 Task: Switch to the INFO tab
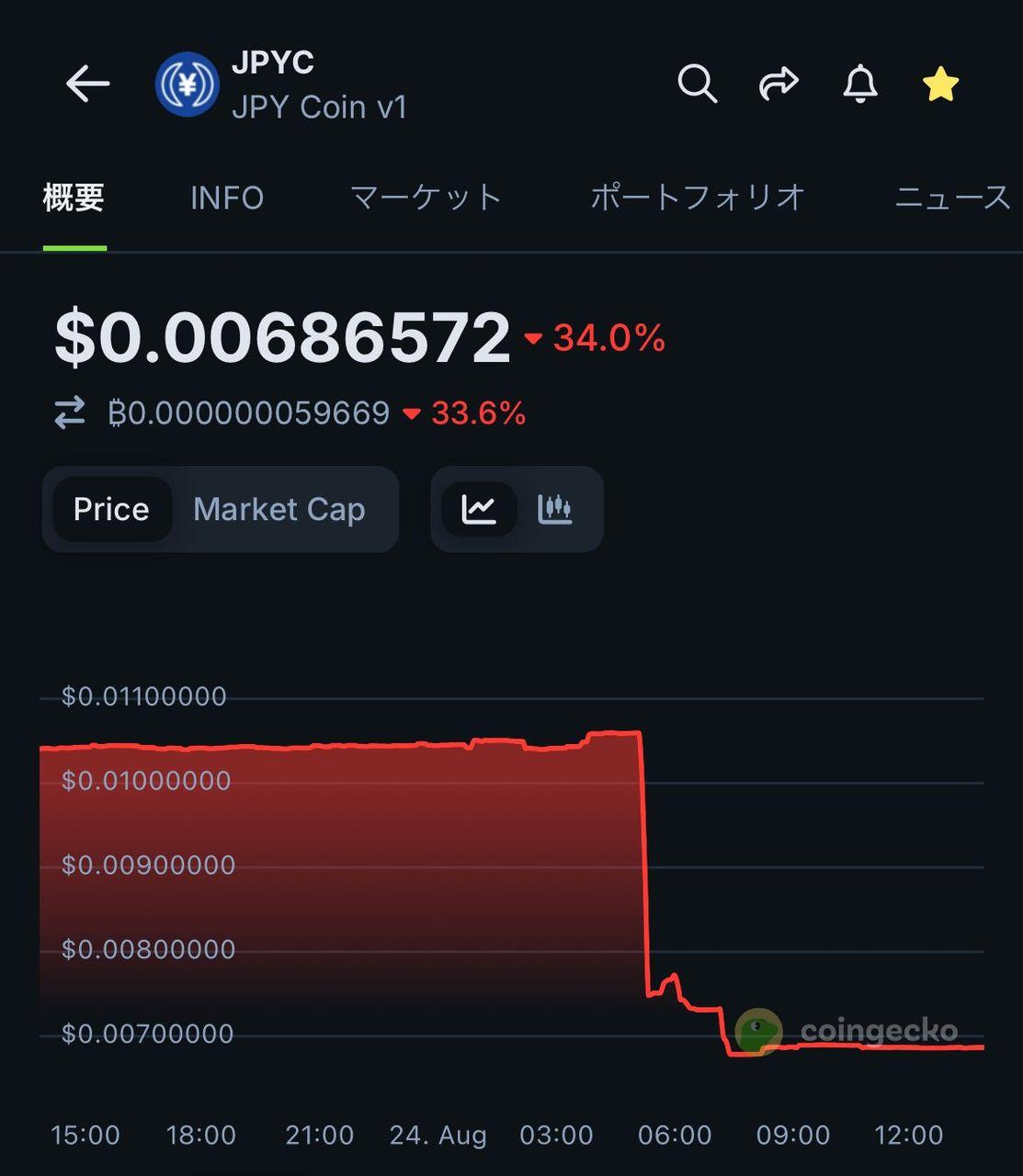[227, 198]
